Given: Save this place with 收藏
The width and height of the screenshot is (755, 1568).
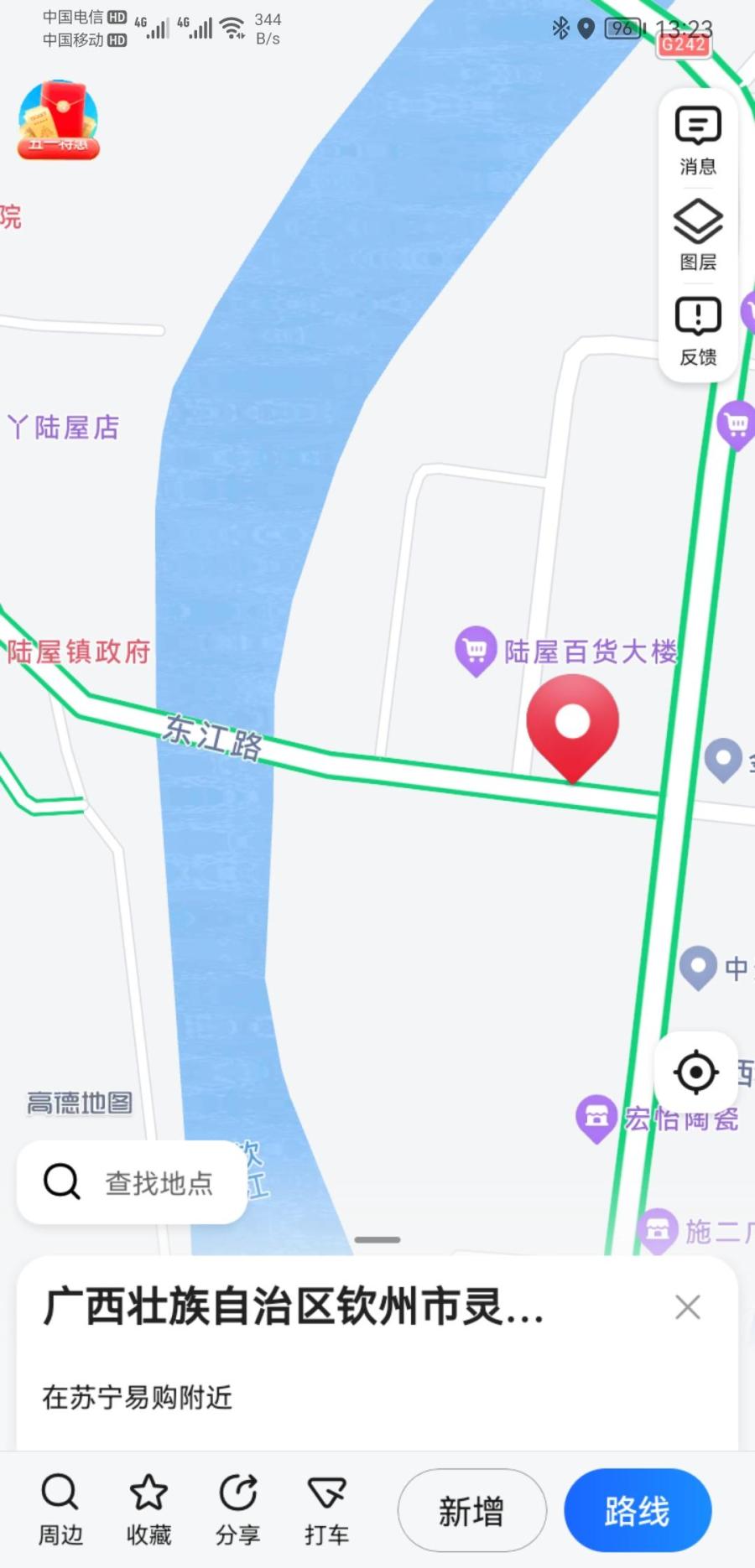Looking at the screenshot, I should point(148,1511).
